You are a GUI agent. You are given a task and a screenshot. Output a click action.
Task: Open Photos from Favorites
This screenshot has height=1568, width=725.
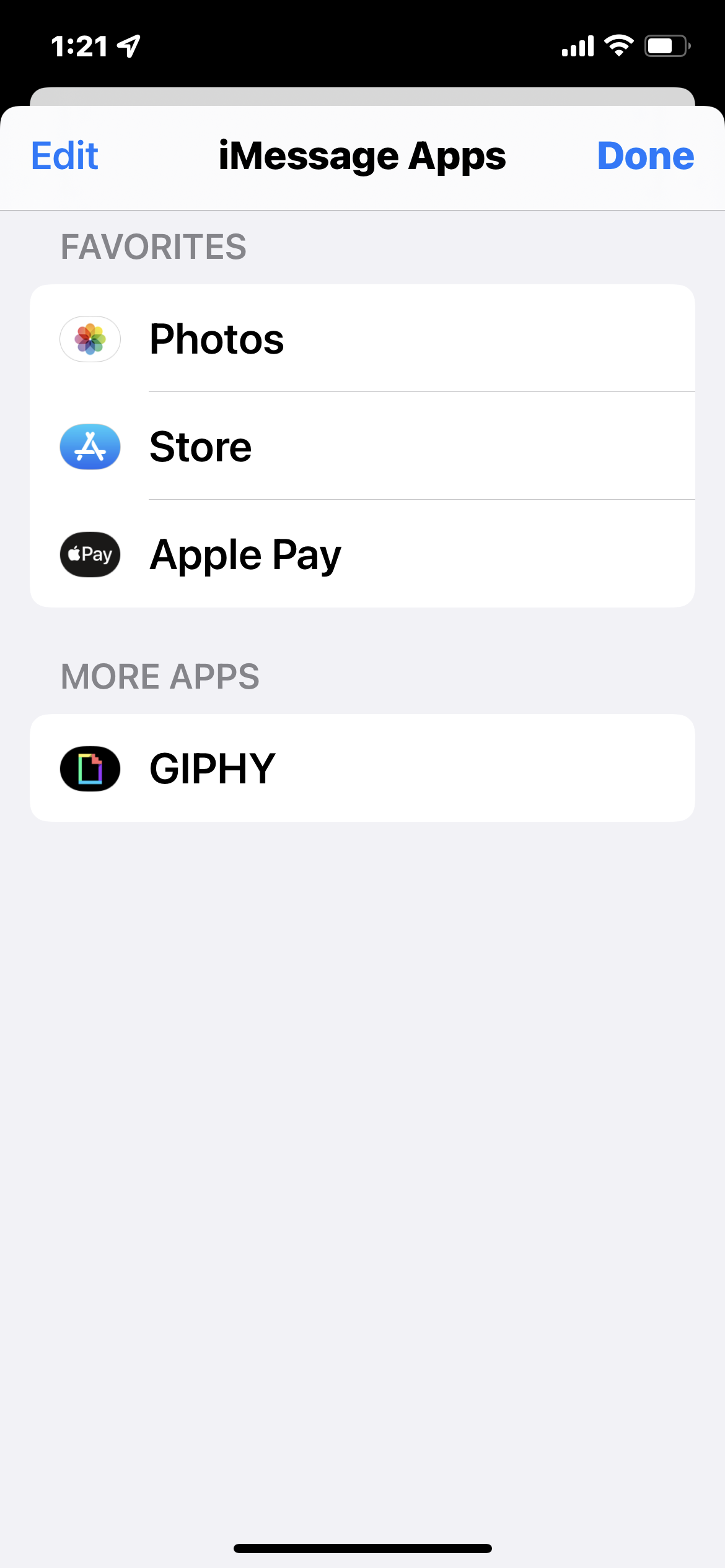362,339
